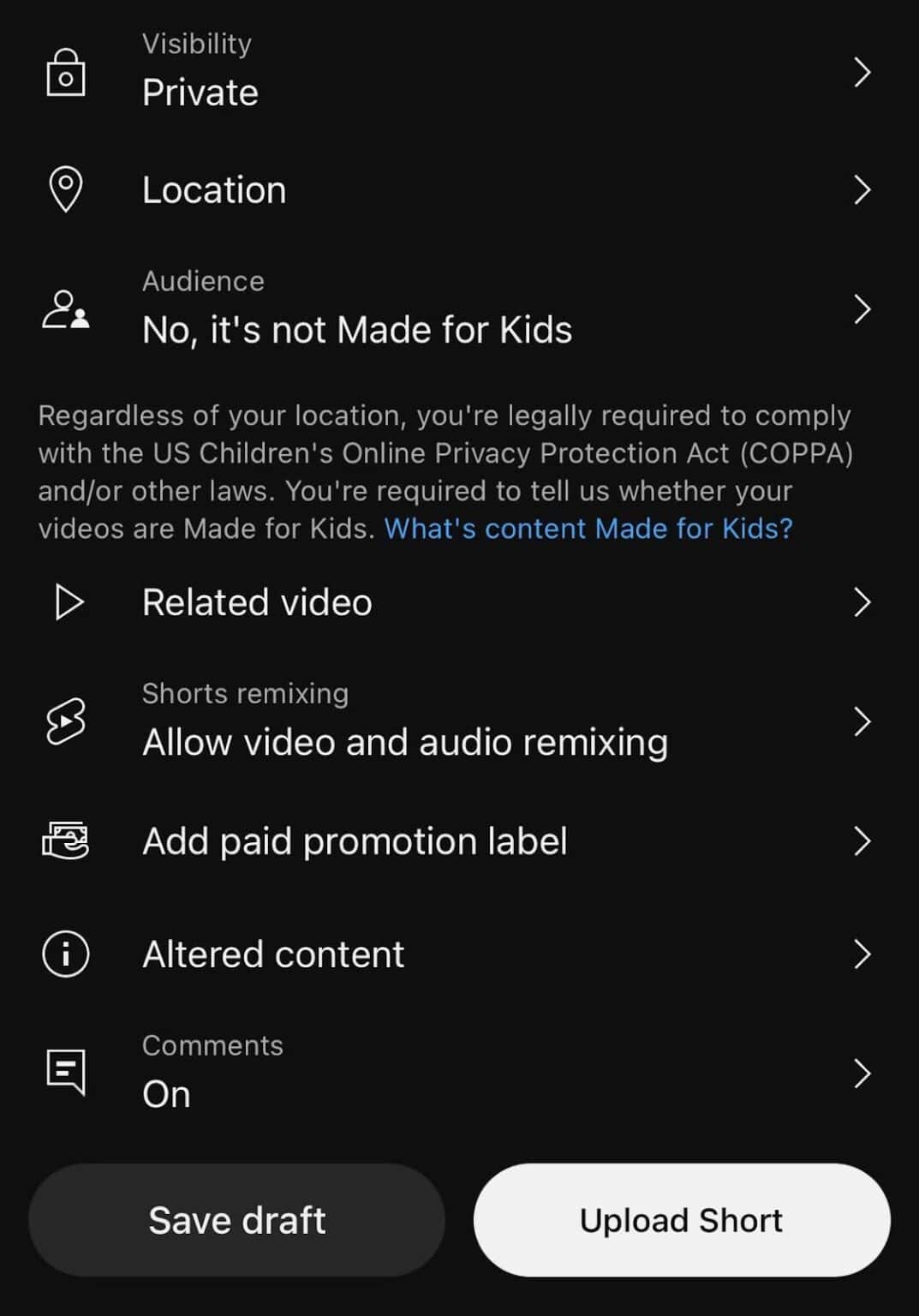
Task: Open Comments settings via its chevron
Action: (862, 1074)
